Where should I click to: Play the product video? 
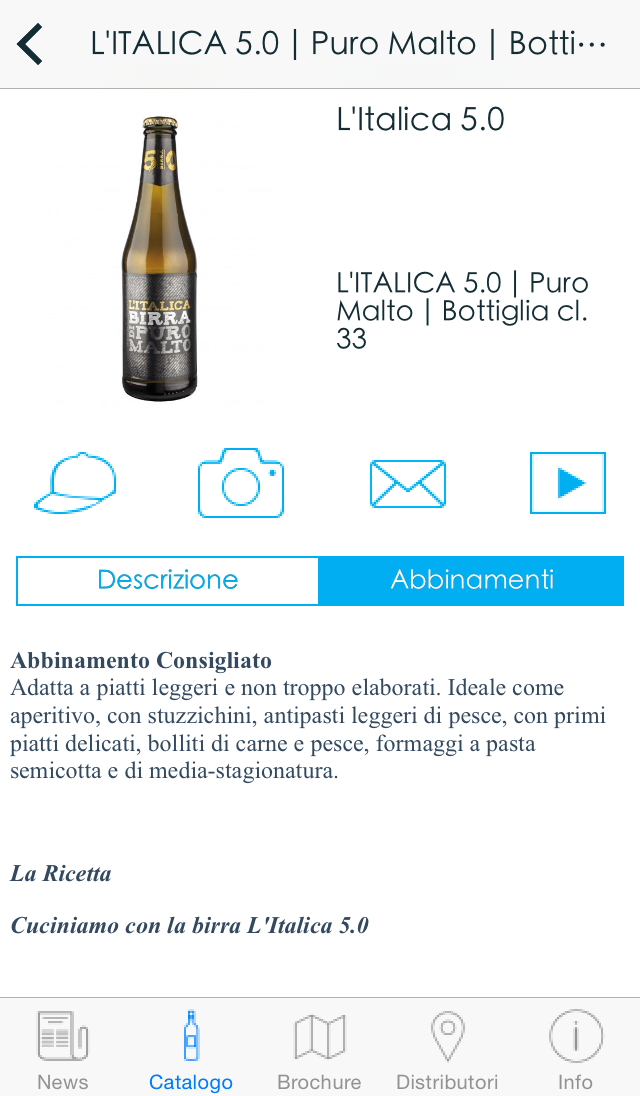click(x=568, y=483)
